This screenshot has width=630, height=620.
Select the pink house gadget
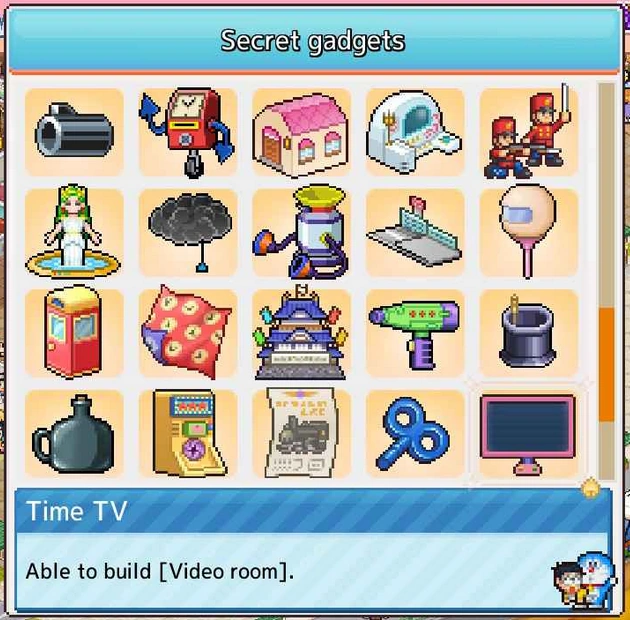tap(301, 133)
